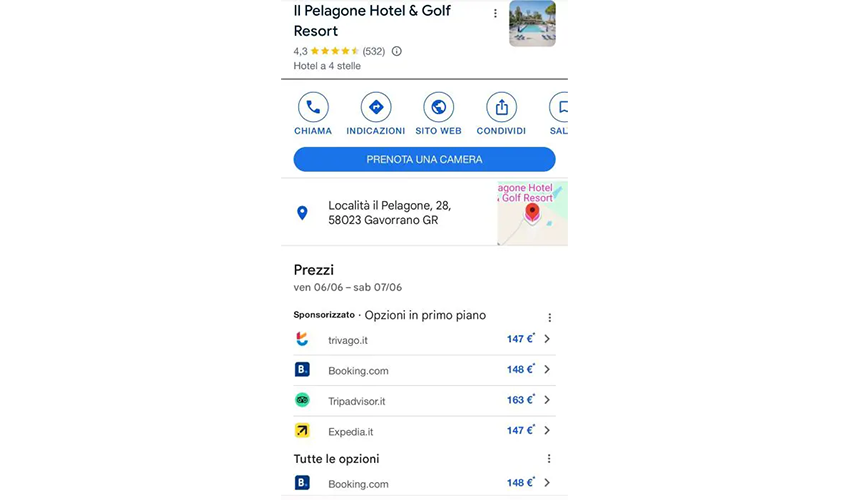Open the hotel photo thumbnail

coord(532,23)
